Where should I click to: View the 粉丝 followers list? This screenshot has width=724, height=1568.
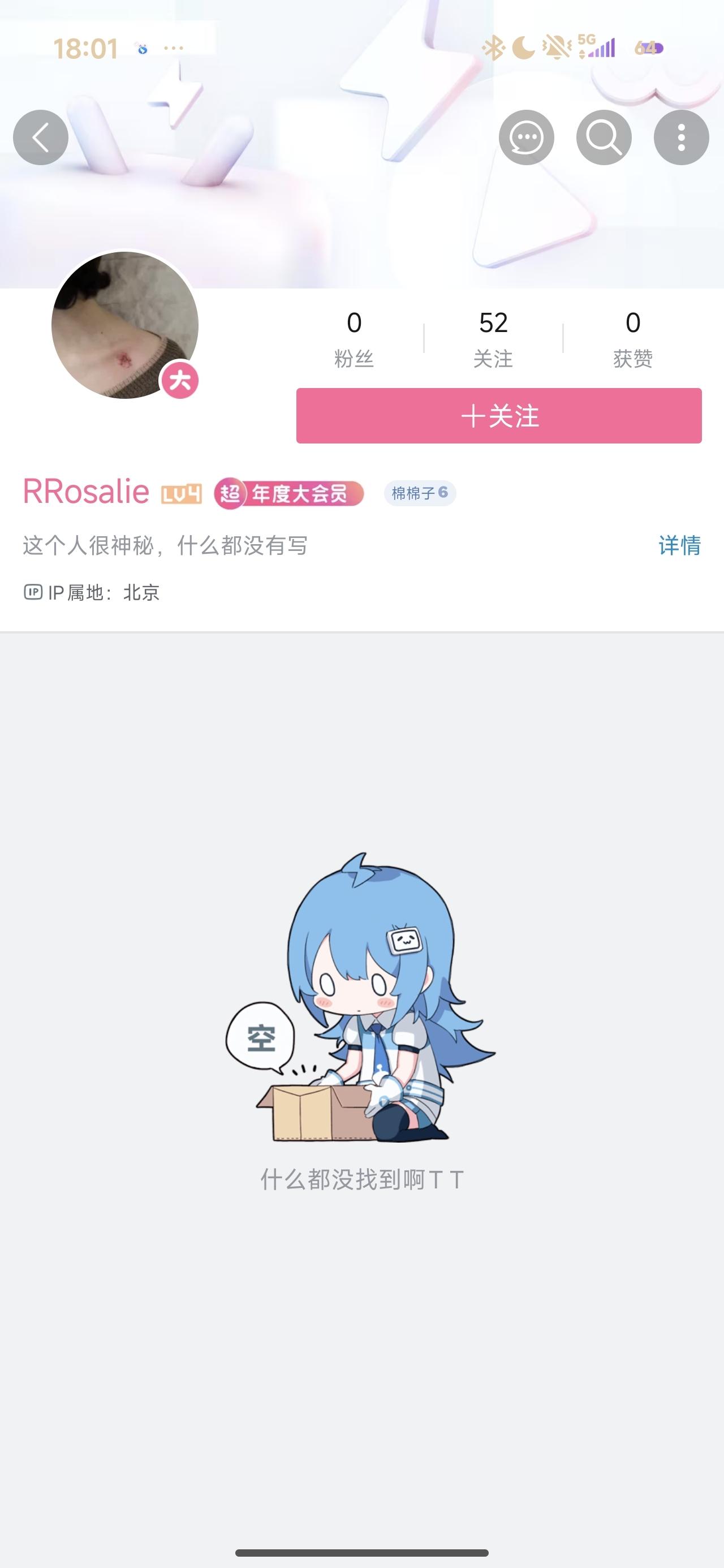[x=354, y=338]
